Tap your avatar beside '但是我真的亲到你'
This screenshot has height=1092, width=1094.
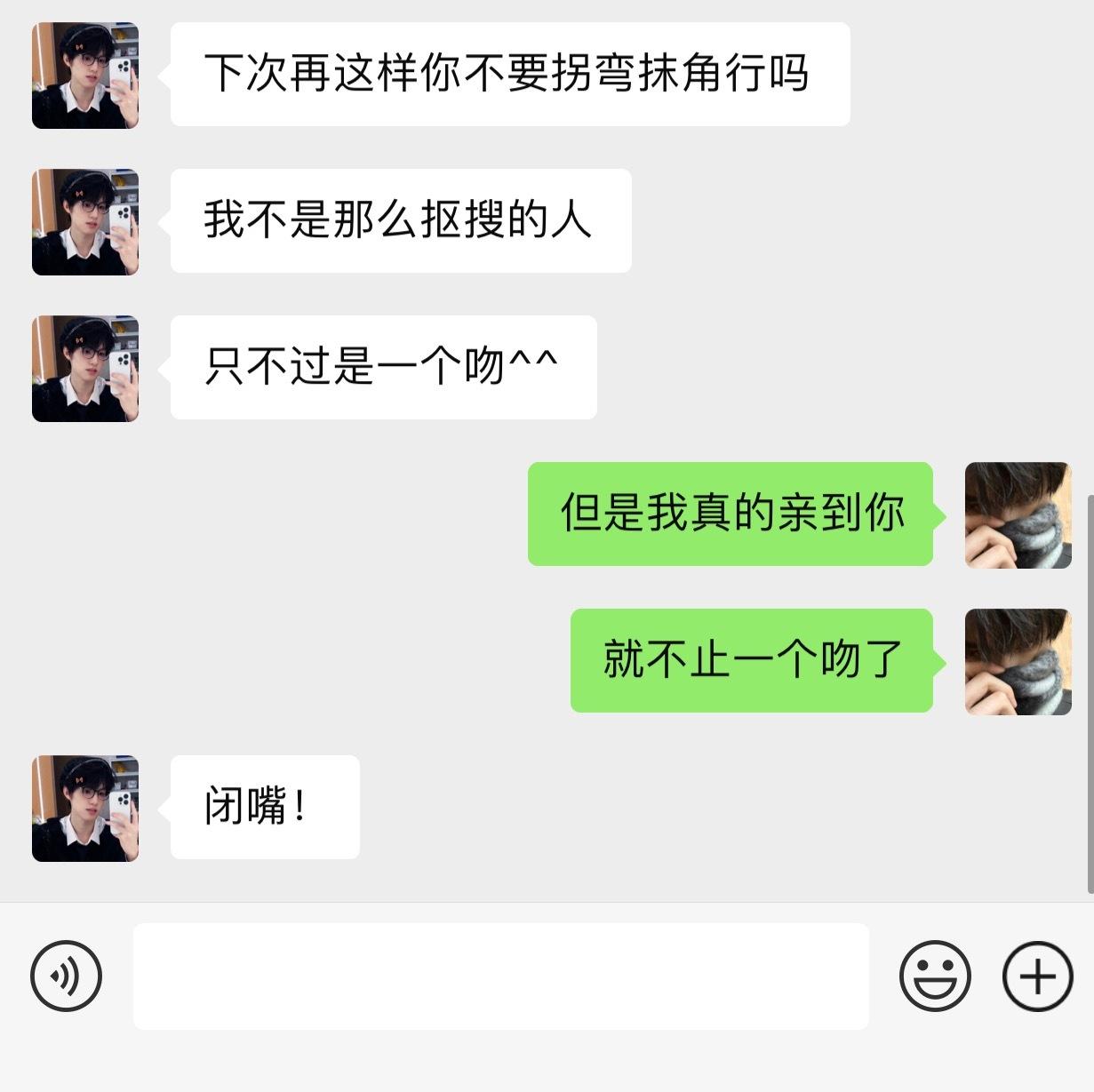1018,514
